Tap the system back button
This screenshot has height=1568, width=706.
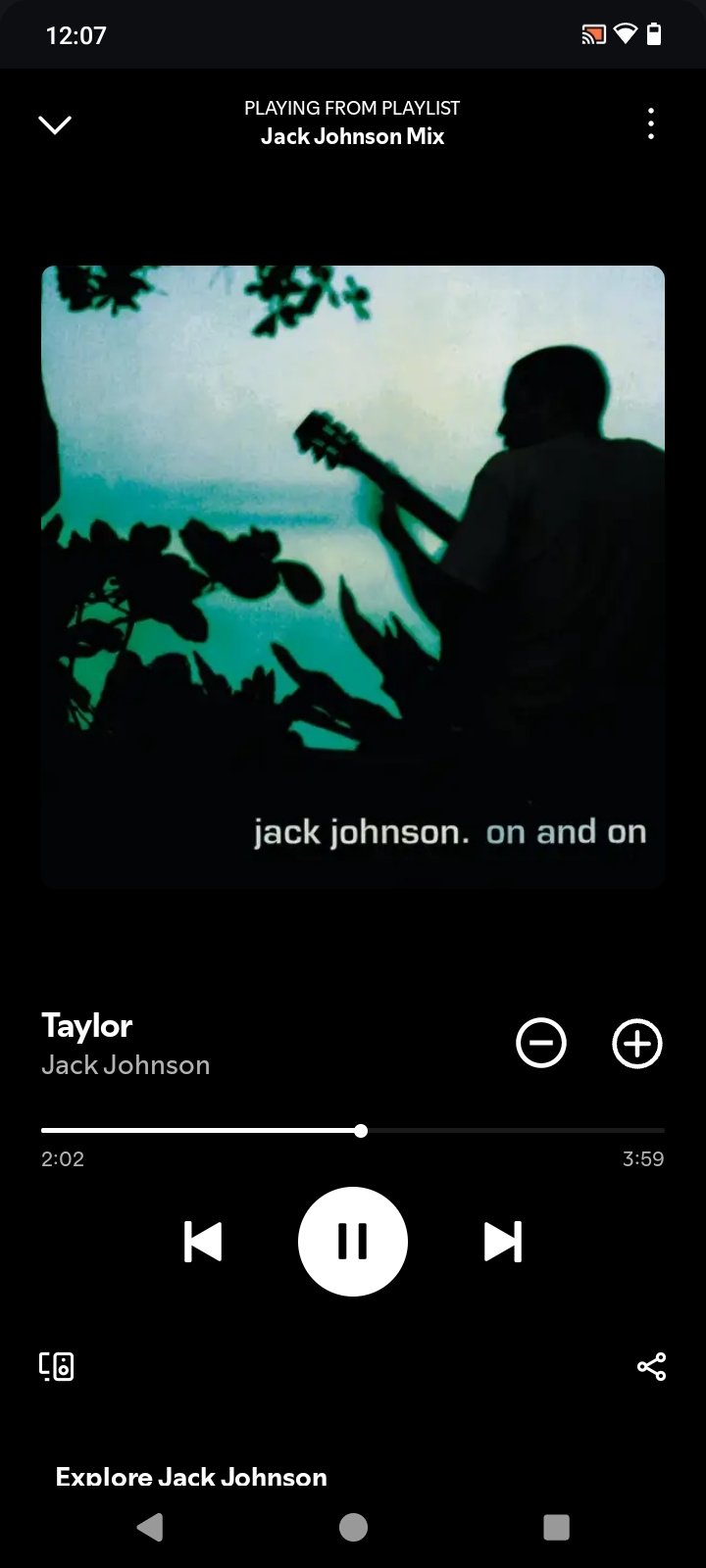click(150, 1527)
